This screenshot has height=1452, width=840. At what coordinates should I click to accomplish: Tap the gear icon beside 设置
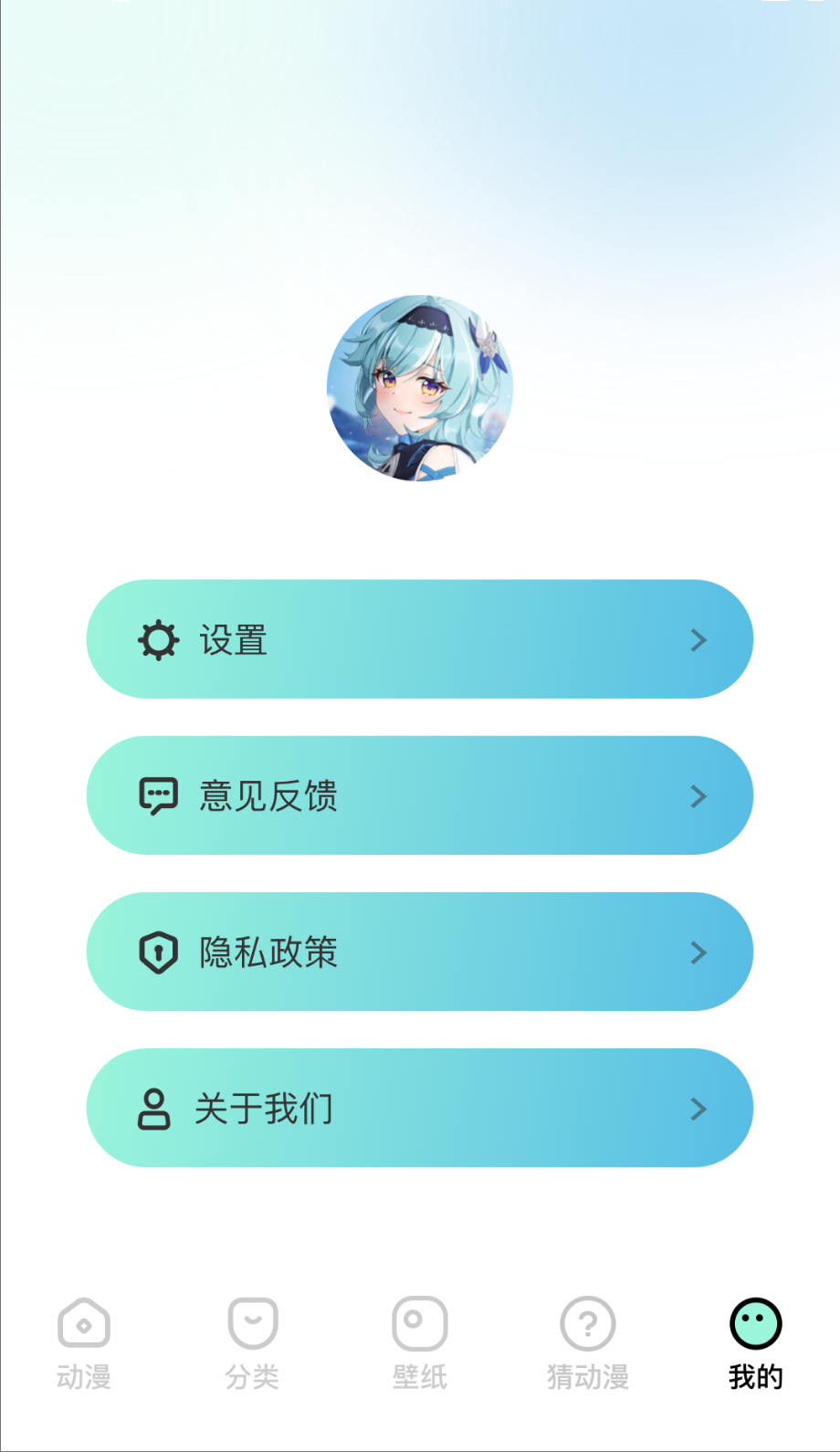click(x=157, y=638)
